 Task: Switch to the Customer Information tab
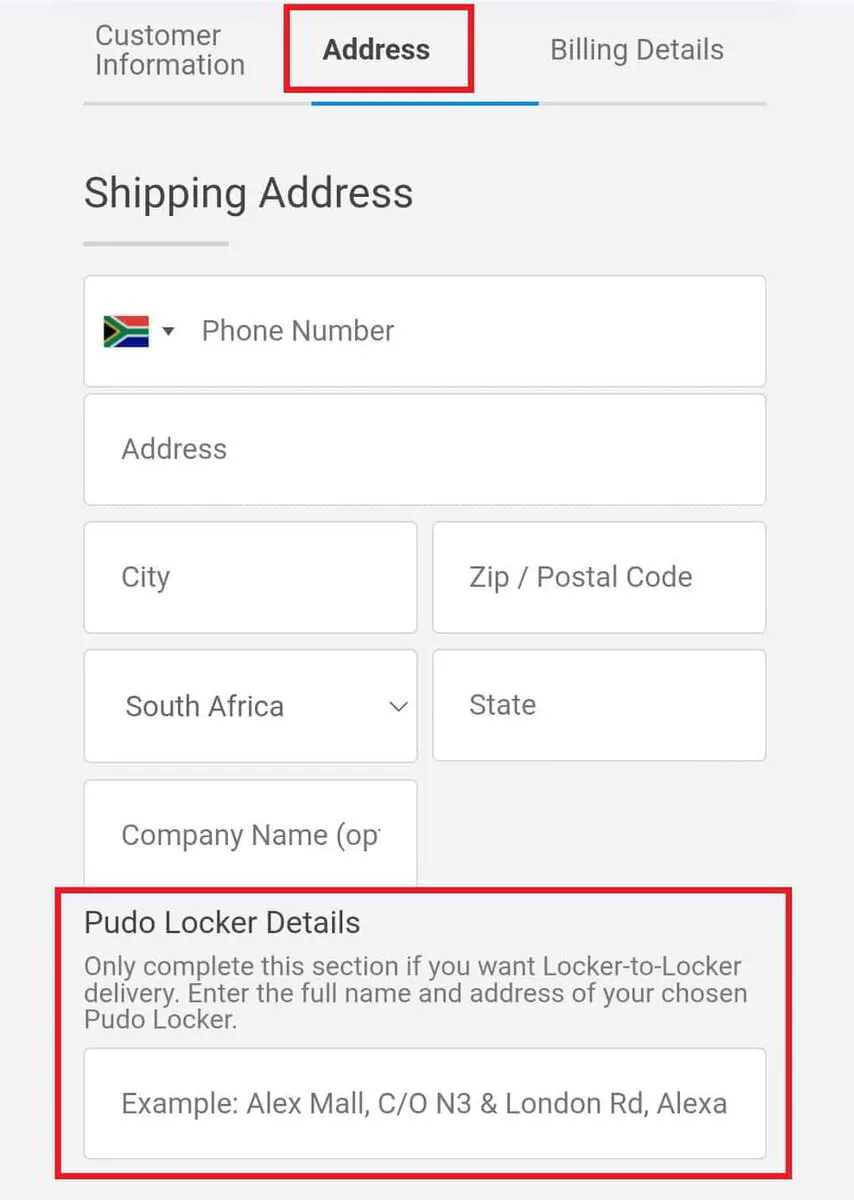coord(169,49)
